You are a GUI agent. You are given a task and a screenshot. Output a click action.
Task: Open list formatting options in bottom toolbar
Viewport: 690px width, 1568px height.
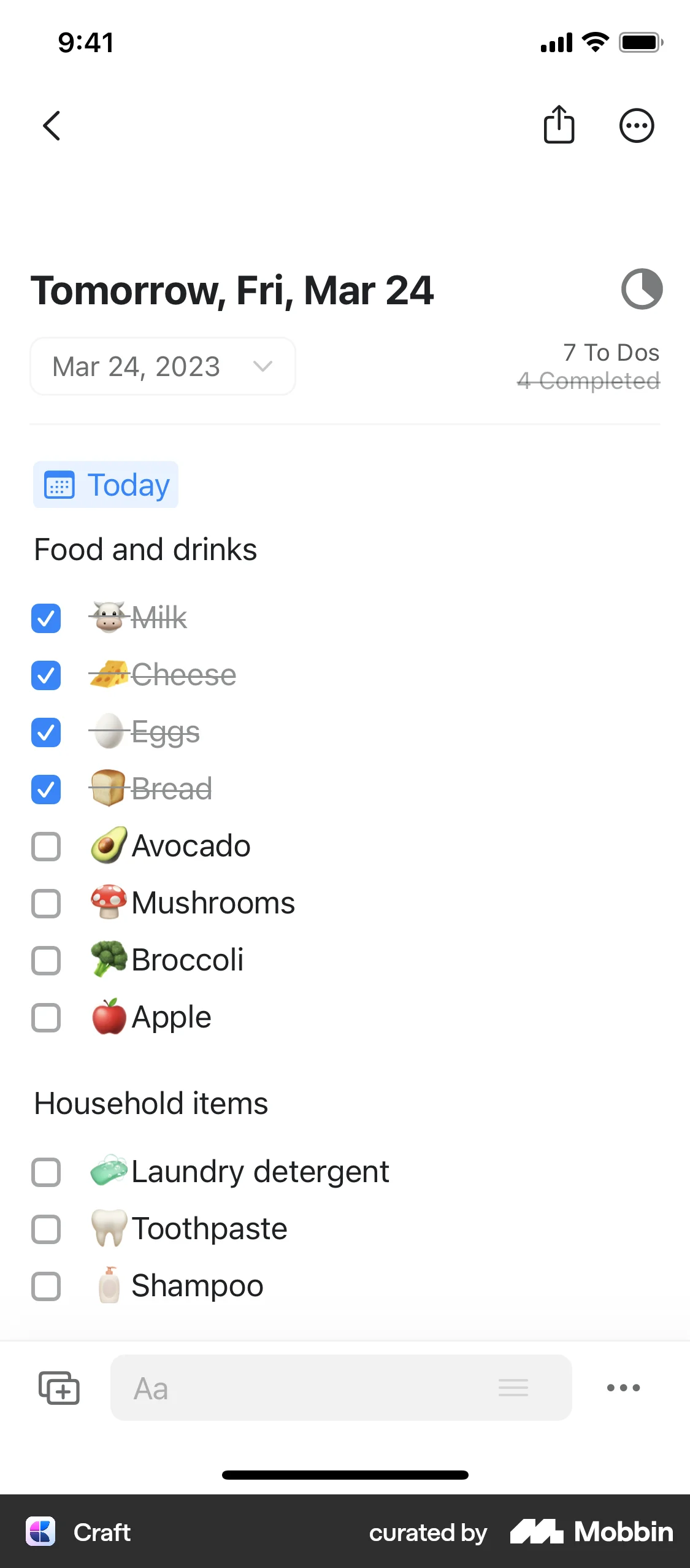(x=513, y=1388)
